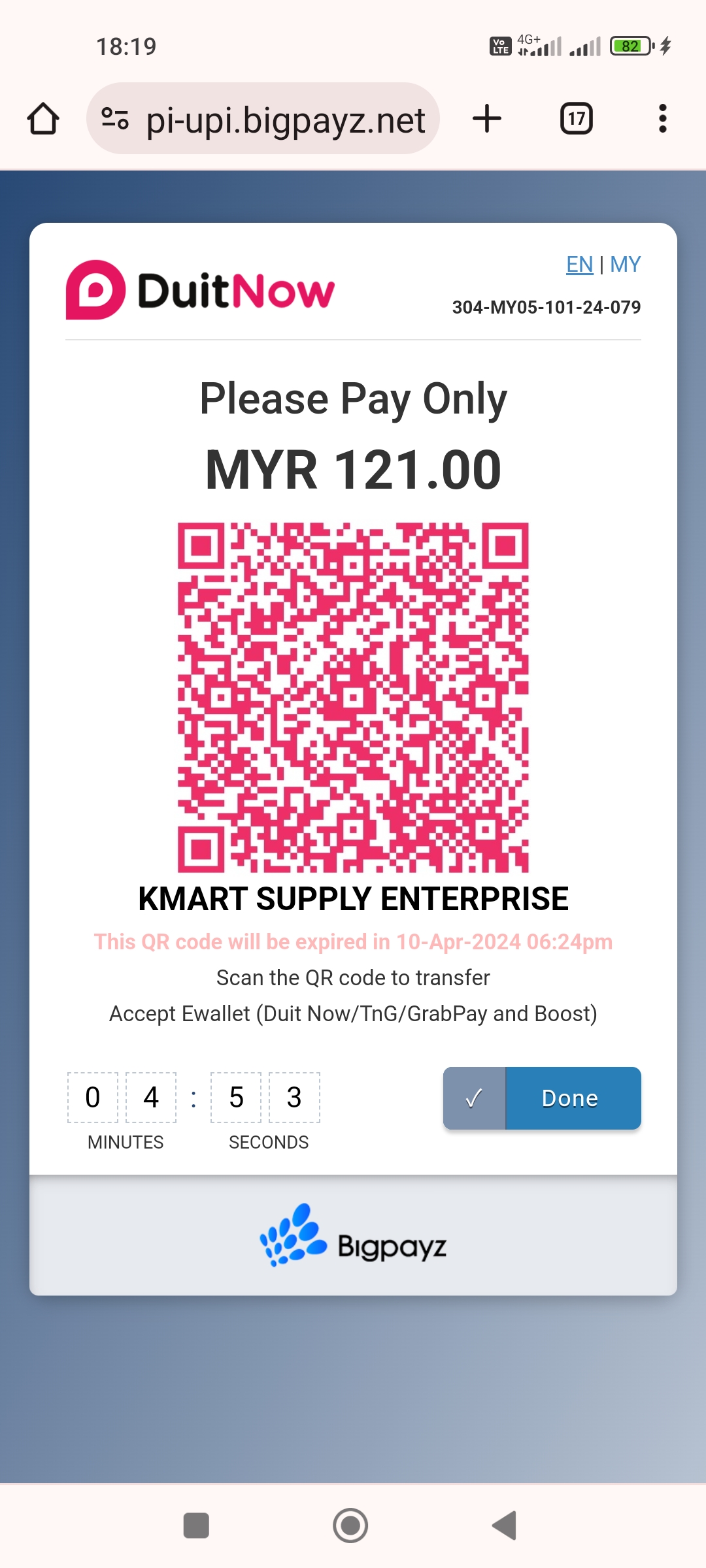The width and height of the screenshot is (706, 1568).
Task: Switch page language to EN
Action: [x=579, y=265]
